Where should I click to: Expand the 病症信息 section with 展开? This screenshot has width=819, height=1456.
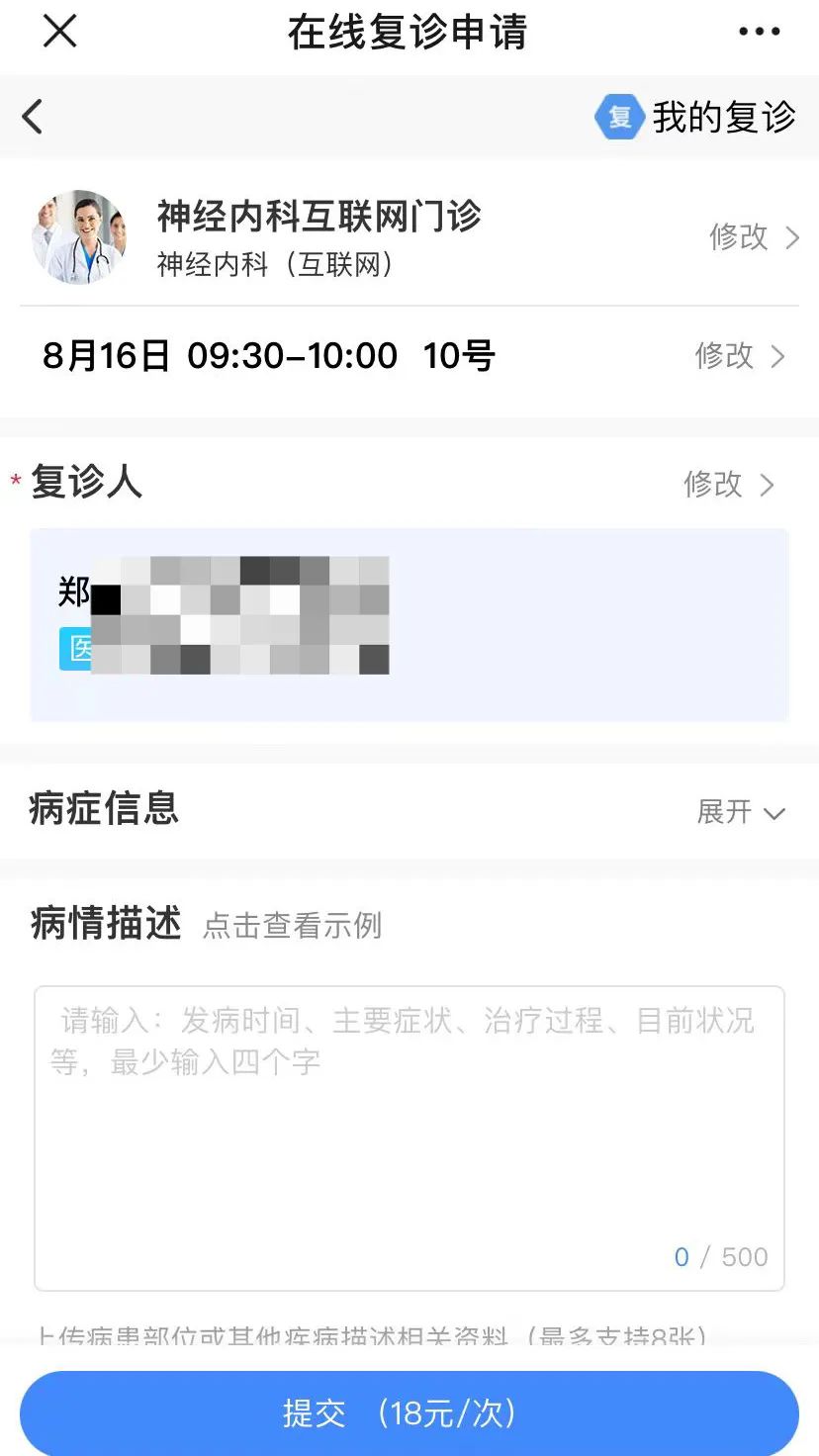click(741, 812)
